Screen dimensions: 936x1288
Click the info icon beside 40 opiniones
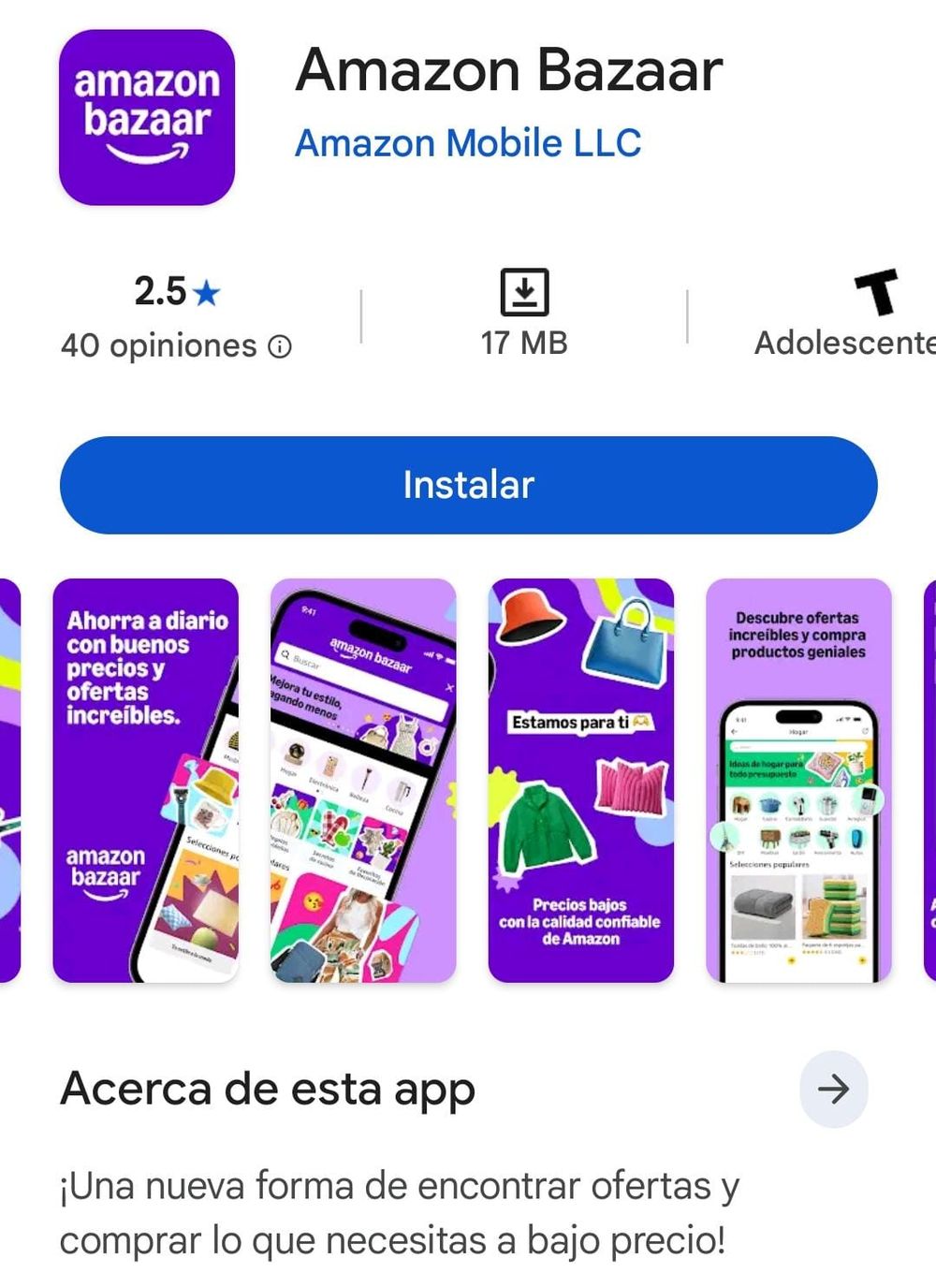(x=280, y=345)
